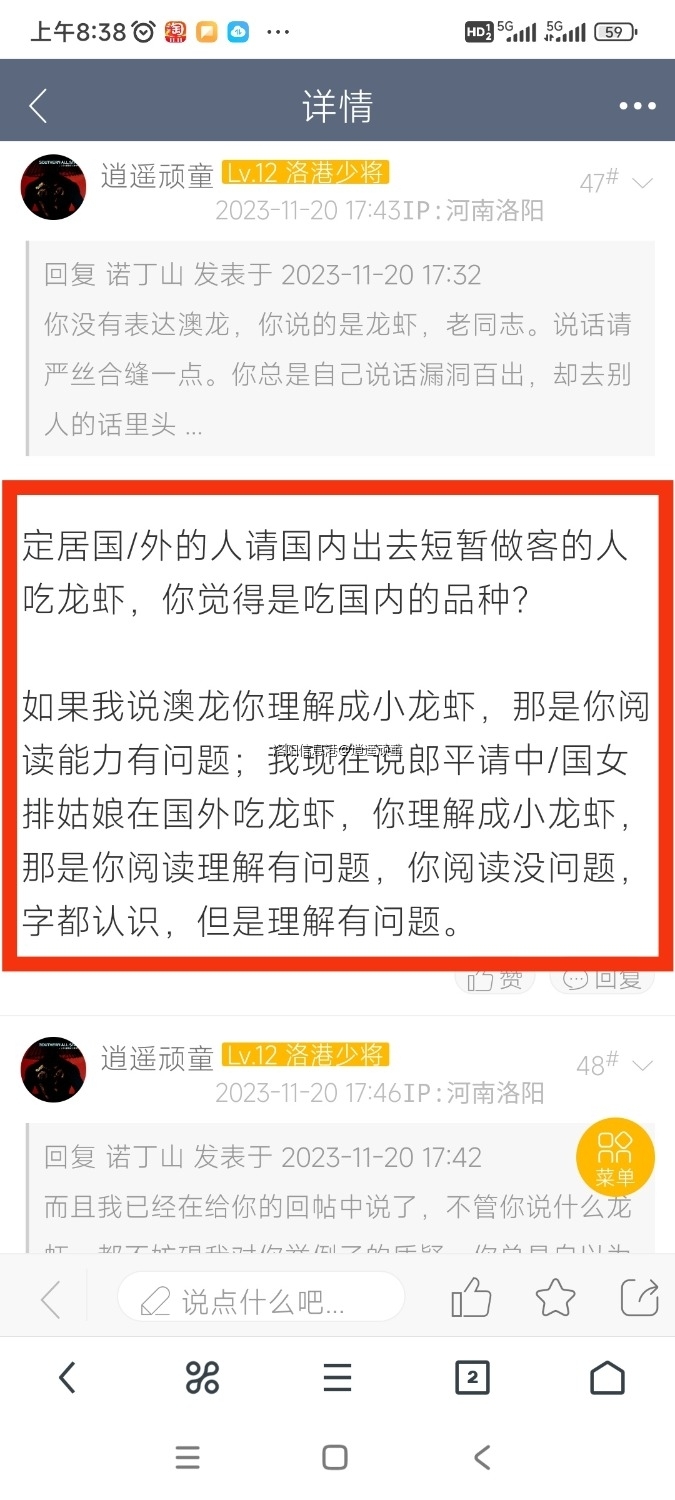The image size is (675, 1500).
Task: Open 逍遥顽童's avatar on post 48#
Action: pyautogui.click(x=53, y=1069)
